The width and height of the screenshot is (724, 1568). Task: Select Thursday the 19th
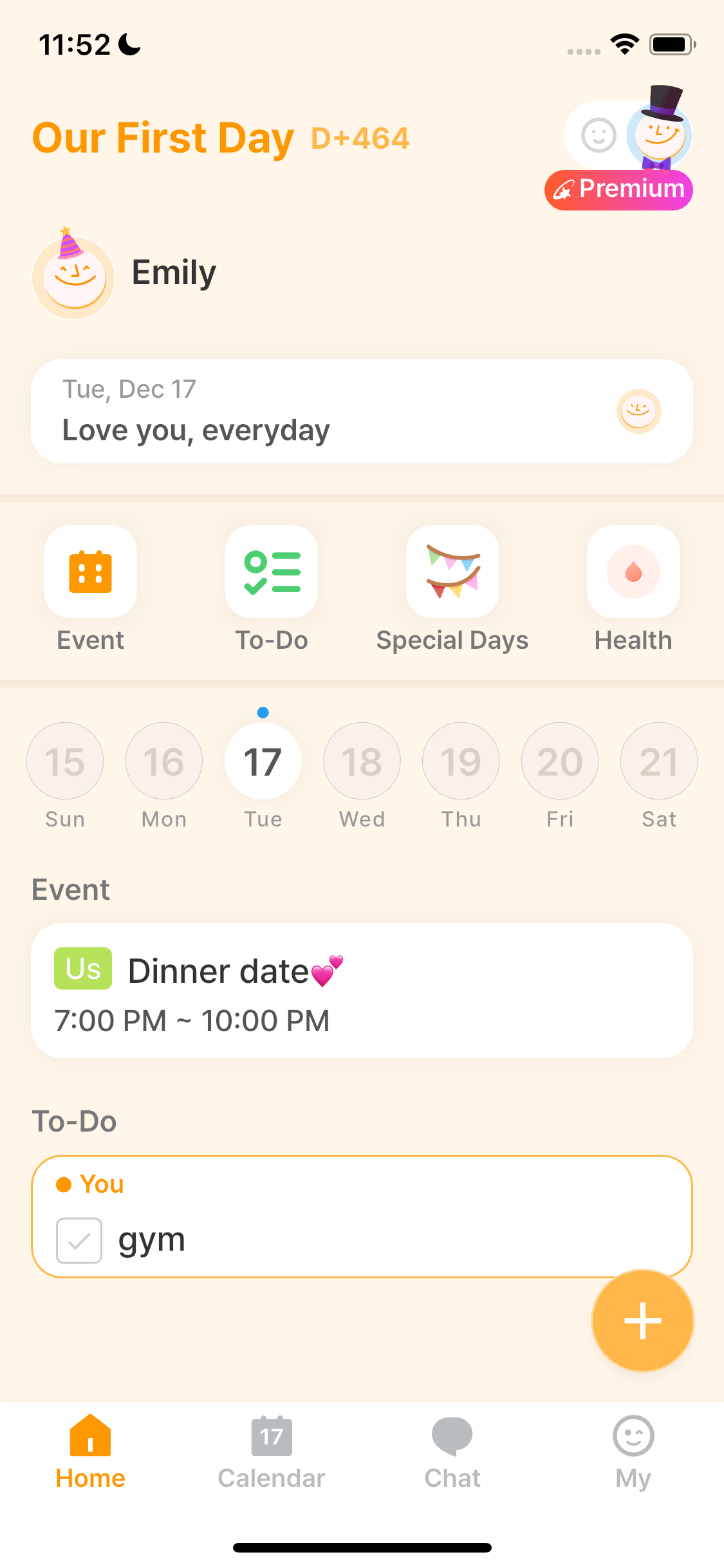click(x=461, y=761)
